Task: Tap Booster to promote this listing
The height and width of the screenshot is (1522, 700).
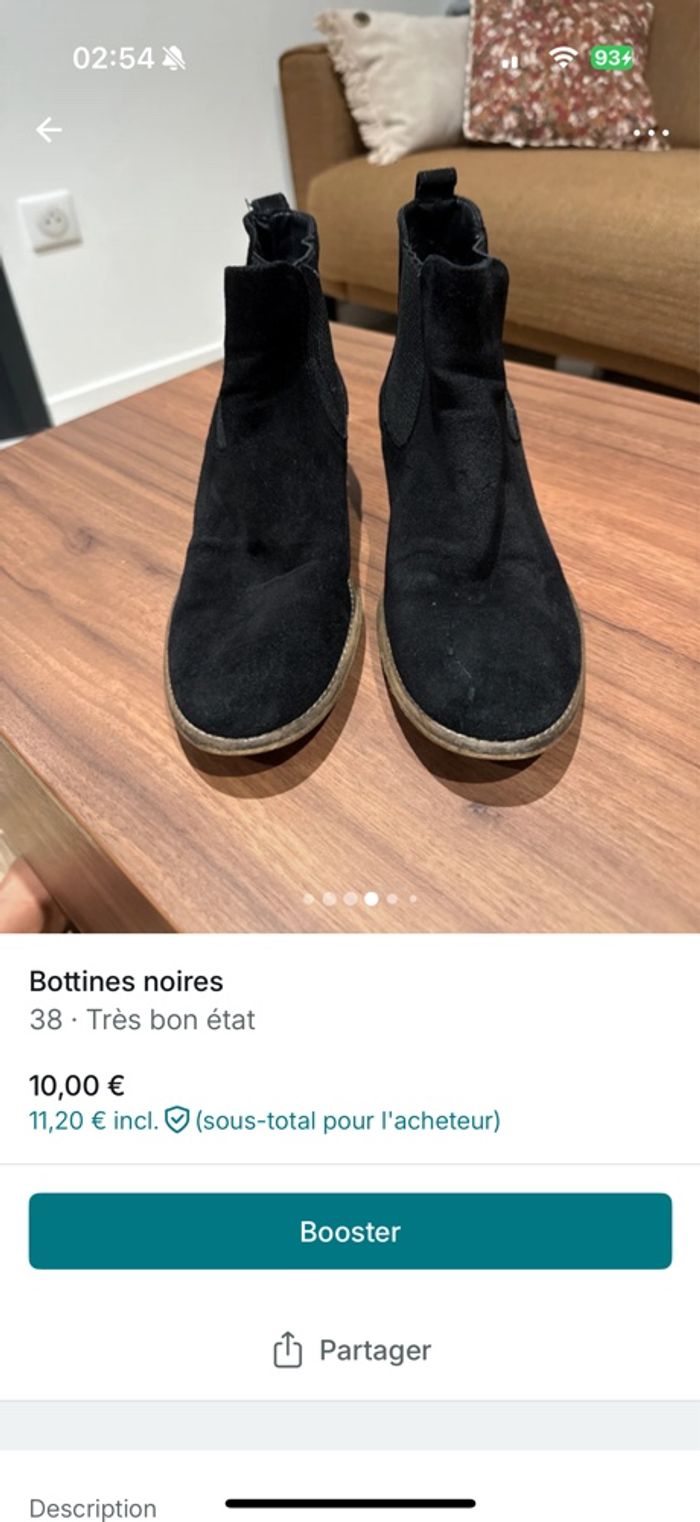Action: pyautogui.click(x=350, y=1231)
